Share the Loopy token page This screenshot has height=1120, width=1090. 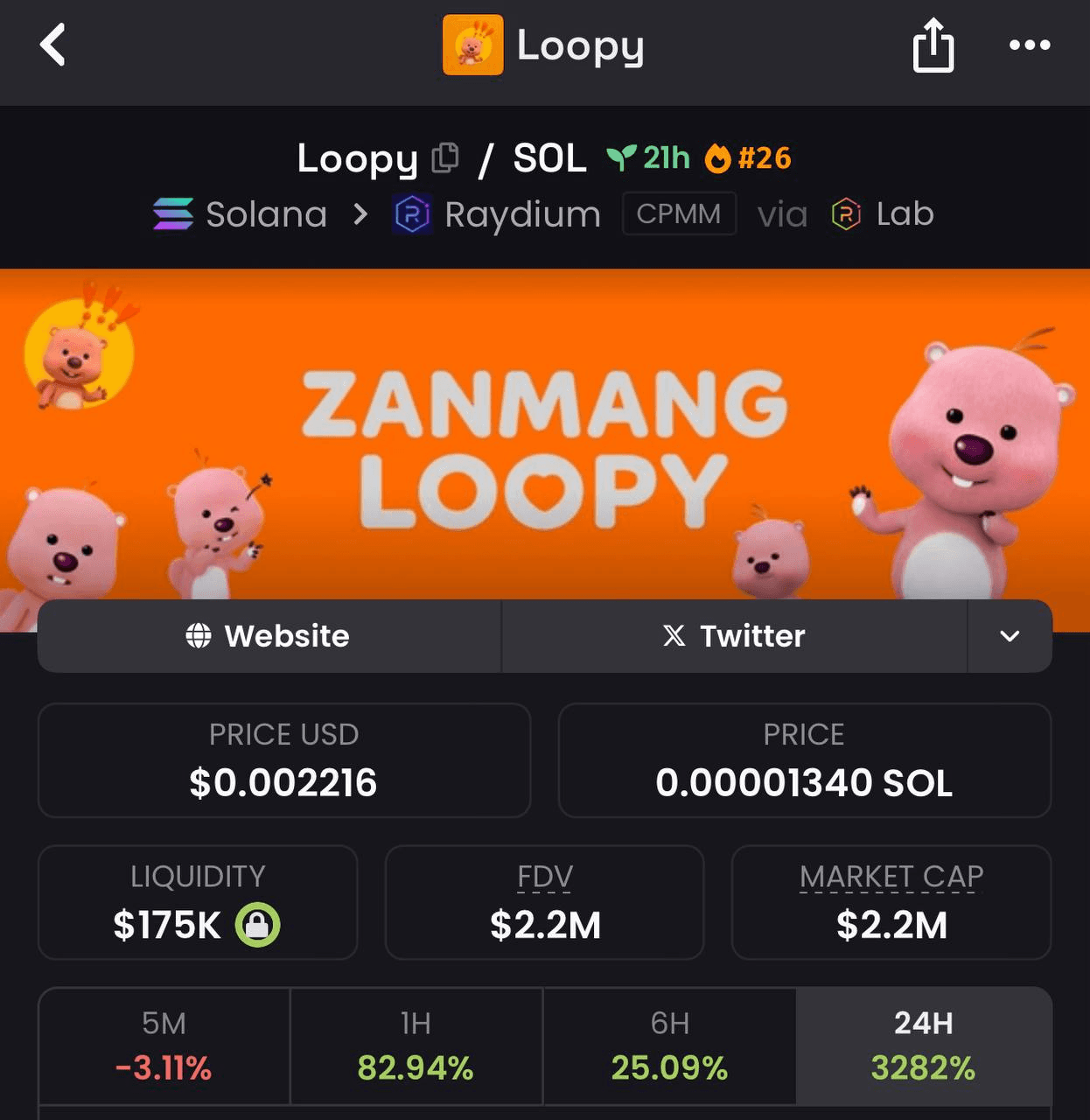[933, 45]
